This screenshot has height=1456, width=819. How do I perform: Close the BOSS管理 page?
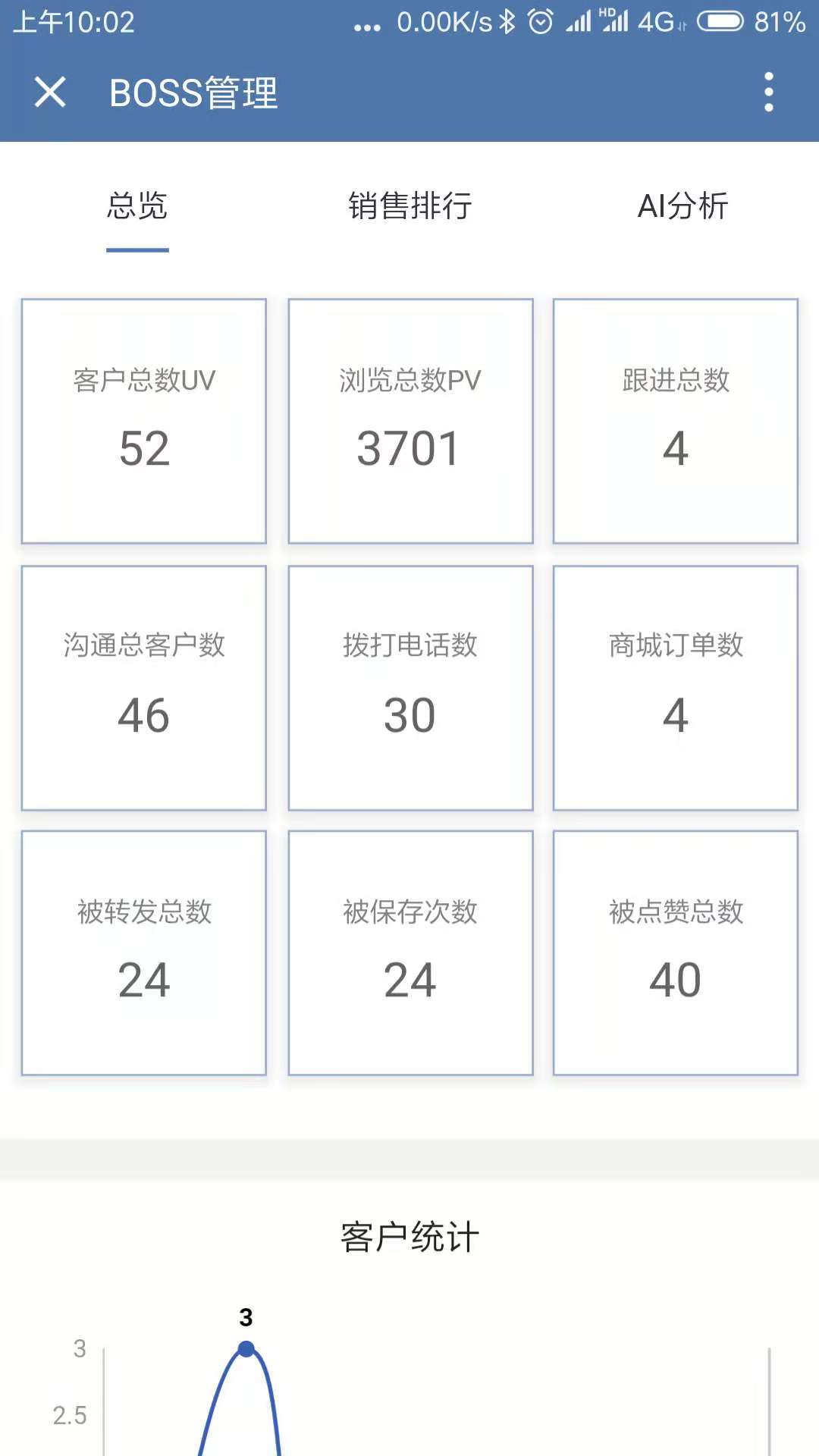click(x=50, y=93)
